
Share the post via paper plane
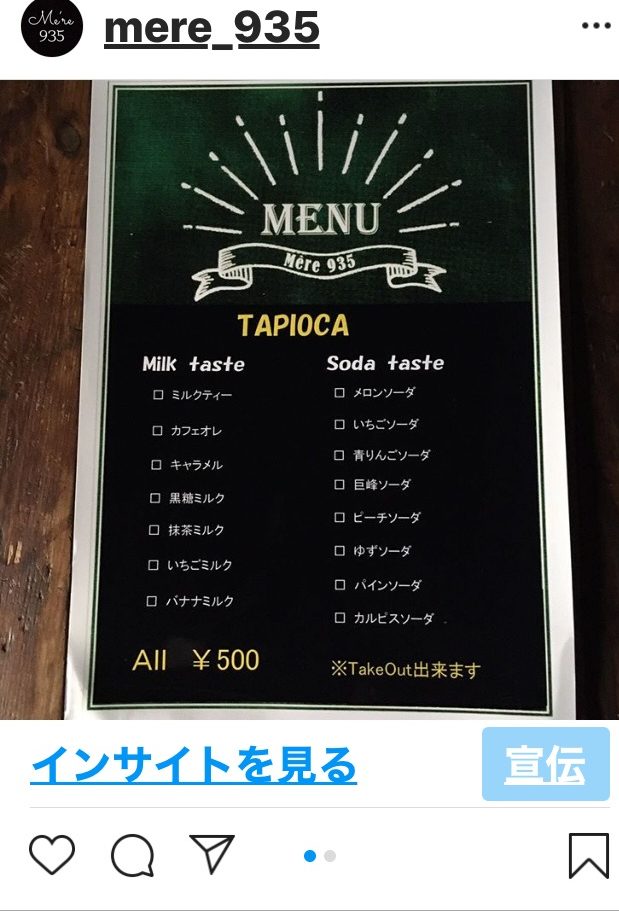click(x=211, y=855)
